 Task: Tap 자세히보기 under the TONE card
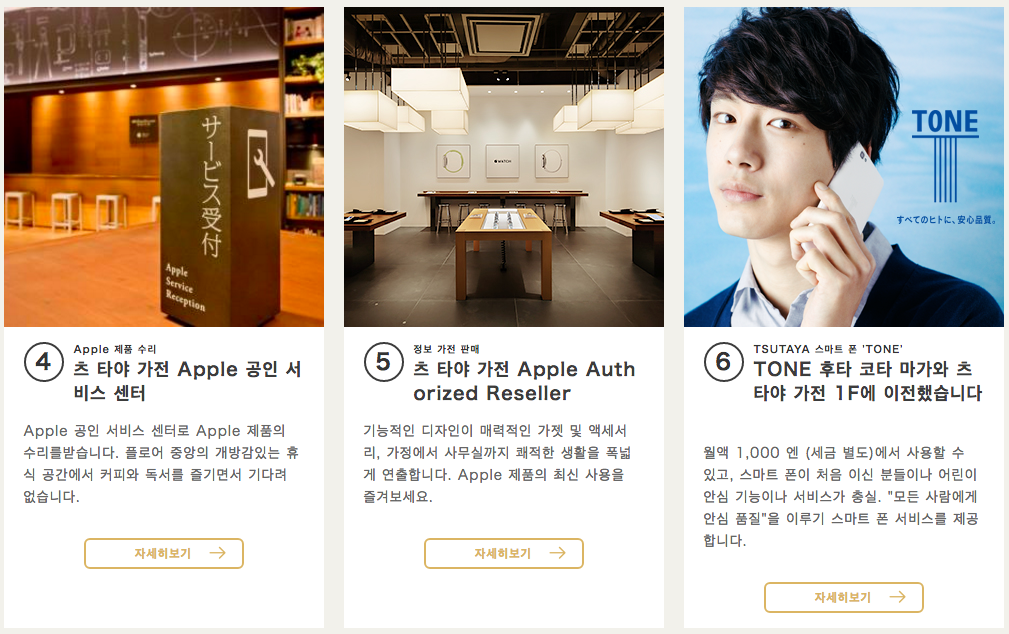[x=844, y=597]
